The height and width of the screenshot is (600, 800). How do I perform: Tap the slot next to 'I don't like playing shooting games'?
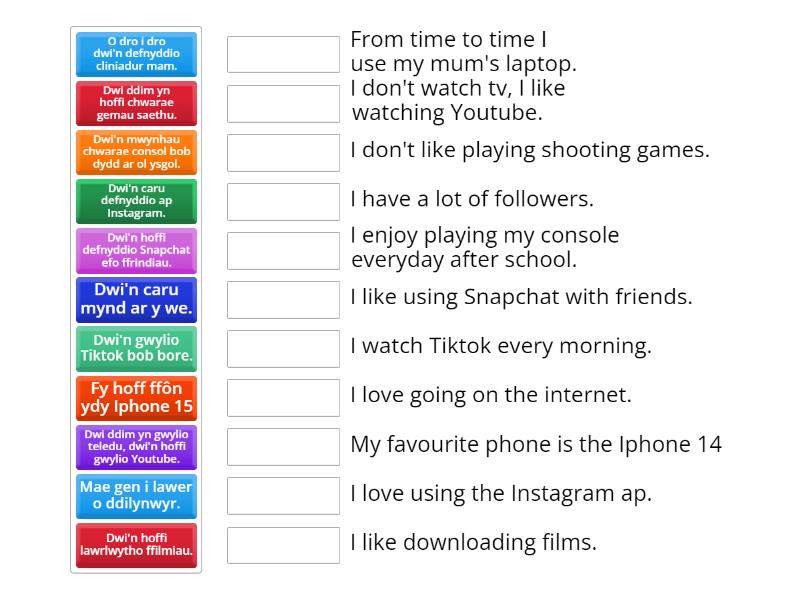coord(283,152)
